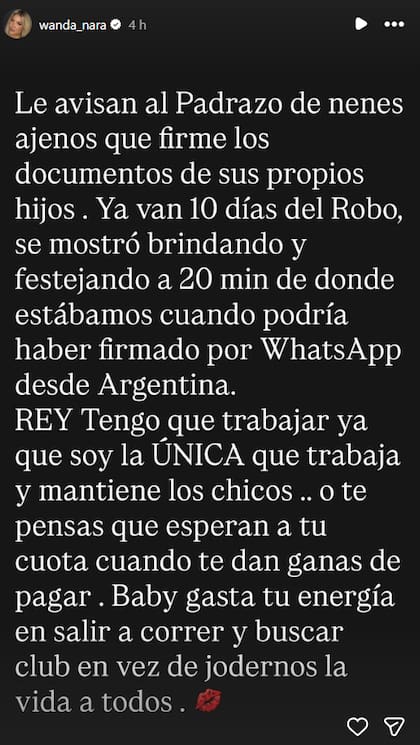The height and width of the screenshot is (745, 420).
Task: Open the wanda_nara username link
Action: 73,26
